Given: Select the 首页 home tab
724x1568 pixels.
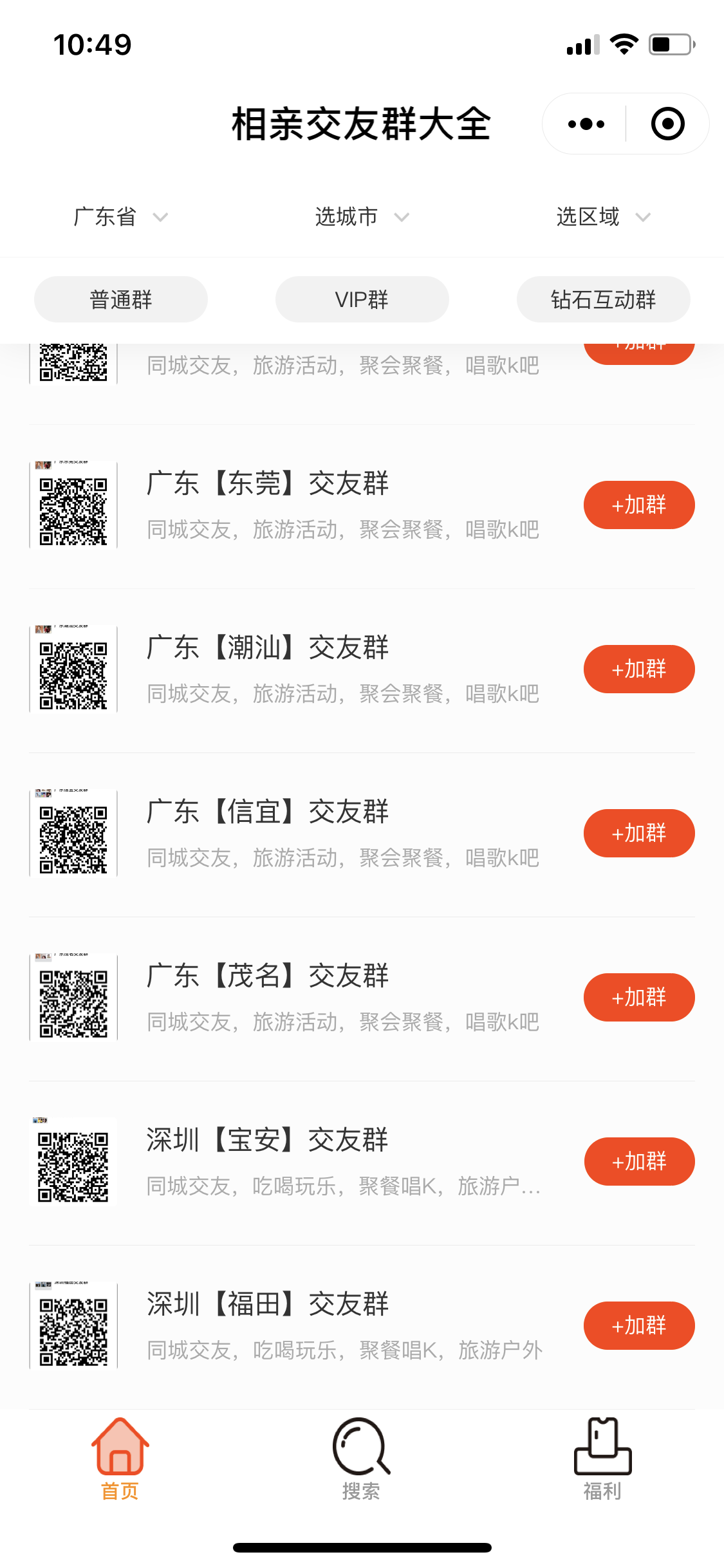Looking at the screenshot, I should [120, 1459].
